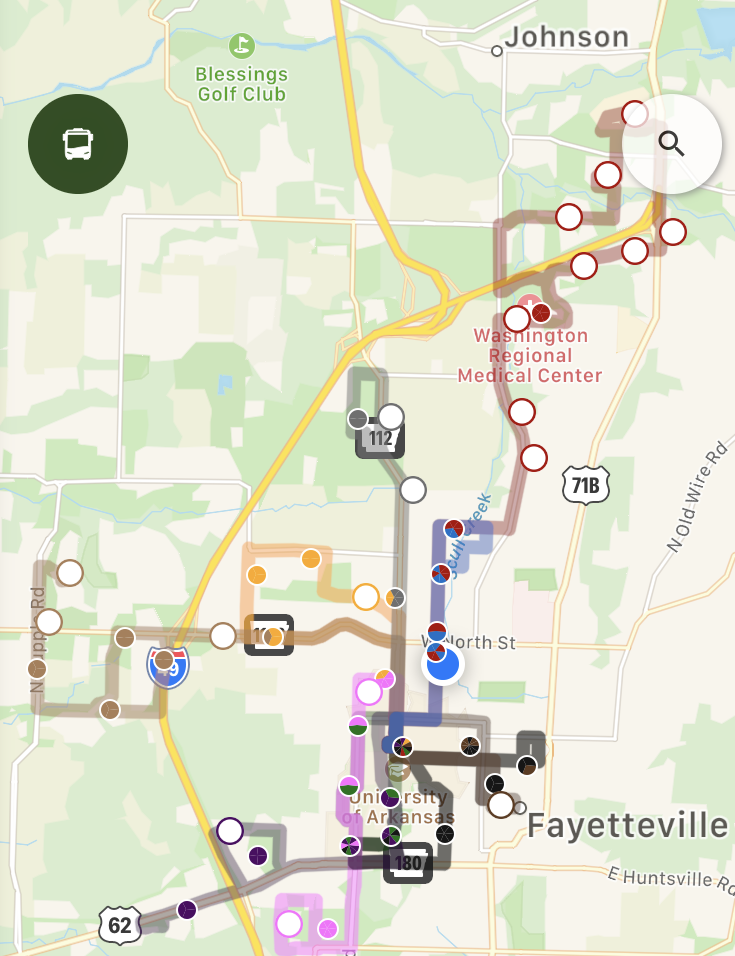Viewport: 735px width, 956px height.
Task: Select the Washington Regional Medical Center marker
Action: pyautogui.click(x=529, y=305)
